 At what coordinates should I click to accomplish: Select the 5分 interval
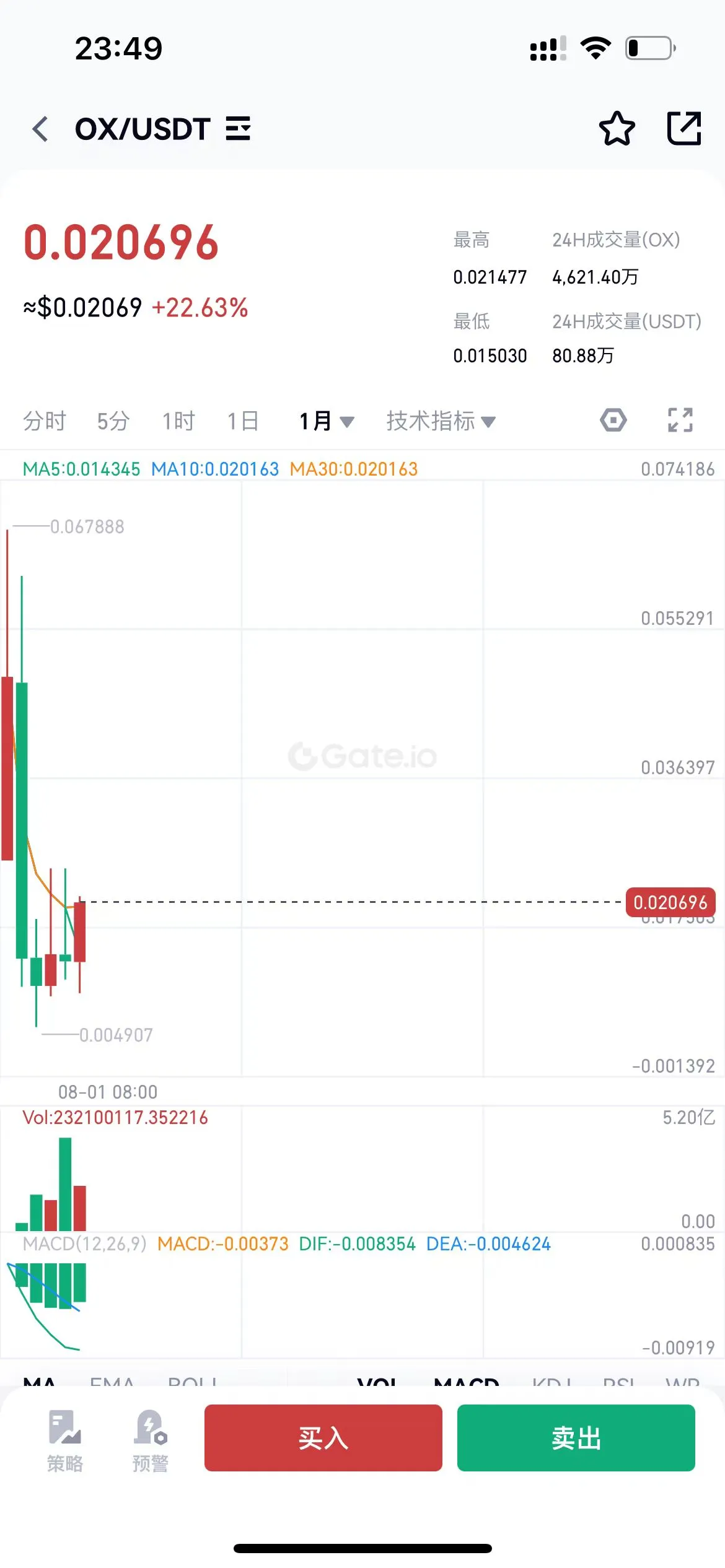113,421
